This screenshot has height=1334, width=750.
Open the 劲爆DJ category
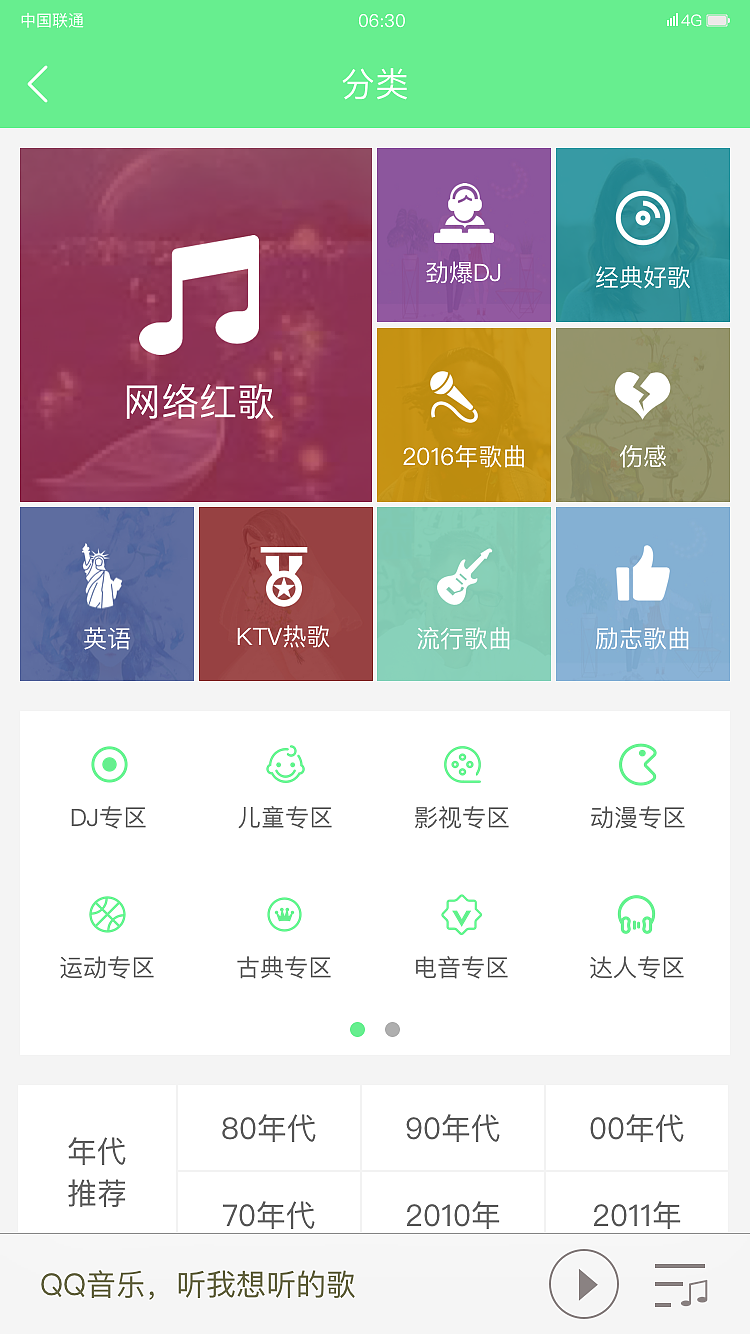(463, 234)
